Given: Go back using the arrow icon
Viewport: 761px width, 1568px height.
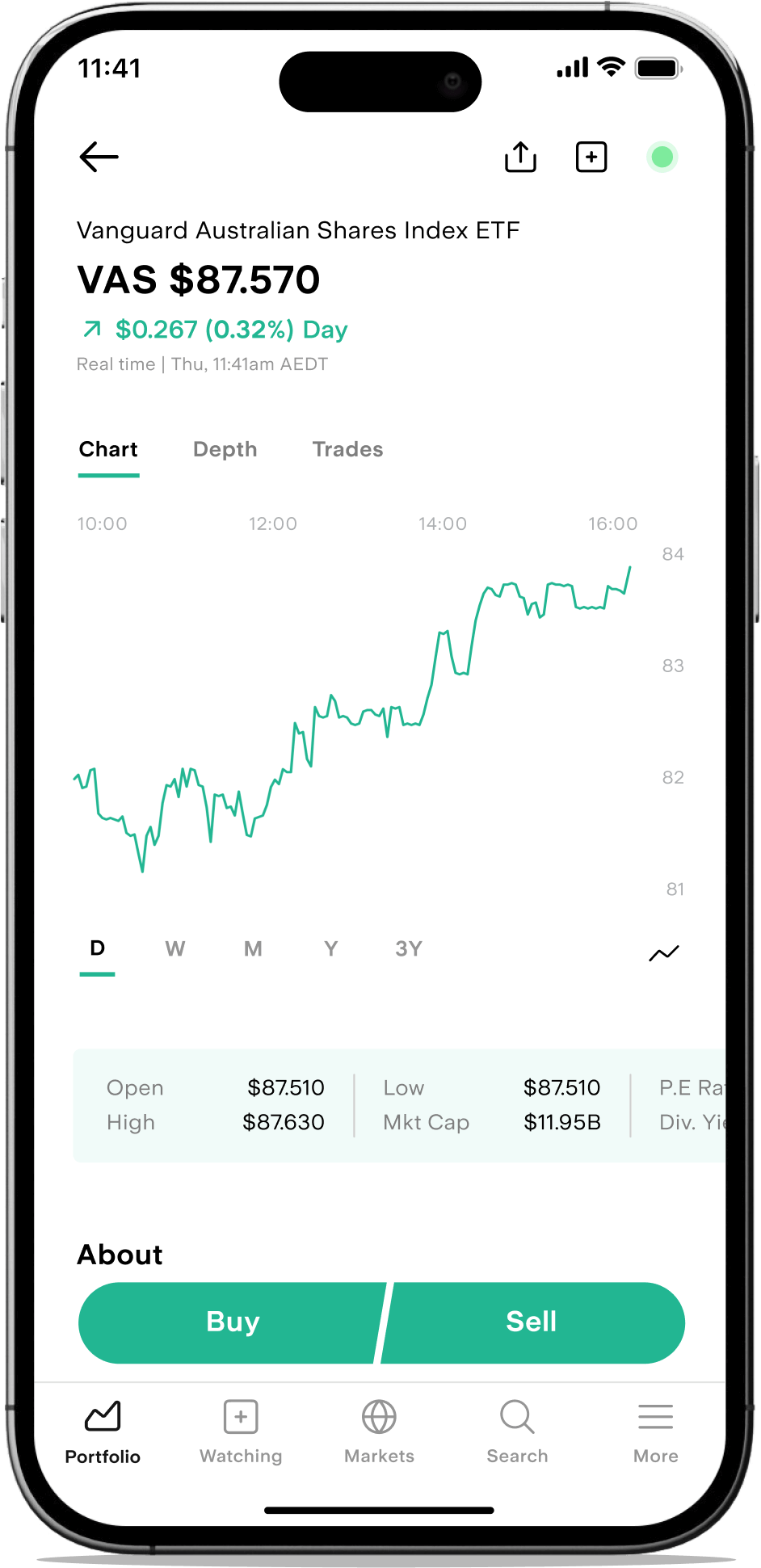Looking at the screenshot, I should click(x=99, y=157).
